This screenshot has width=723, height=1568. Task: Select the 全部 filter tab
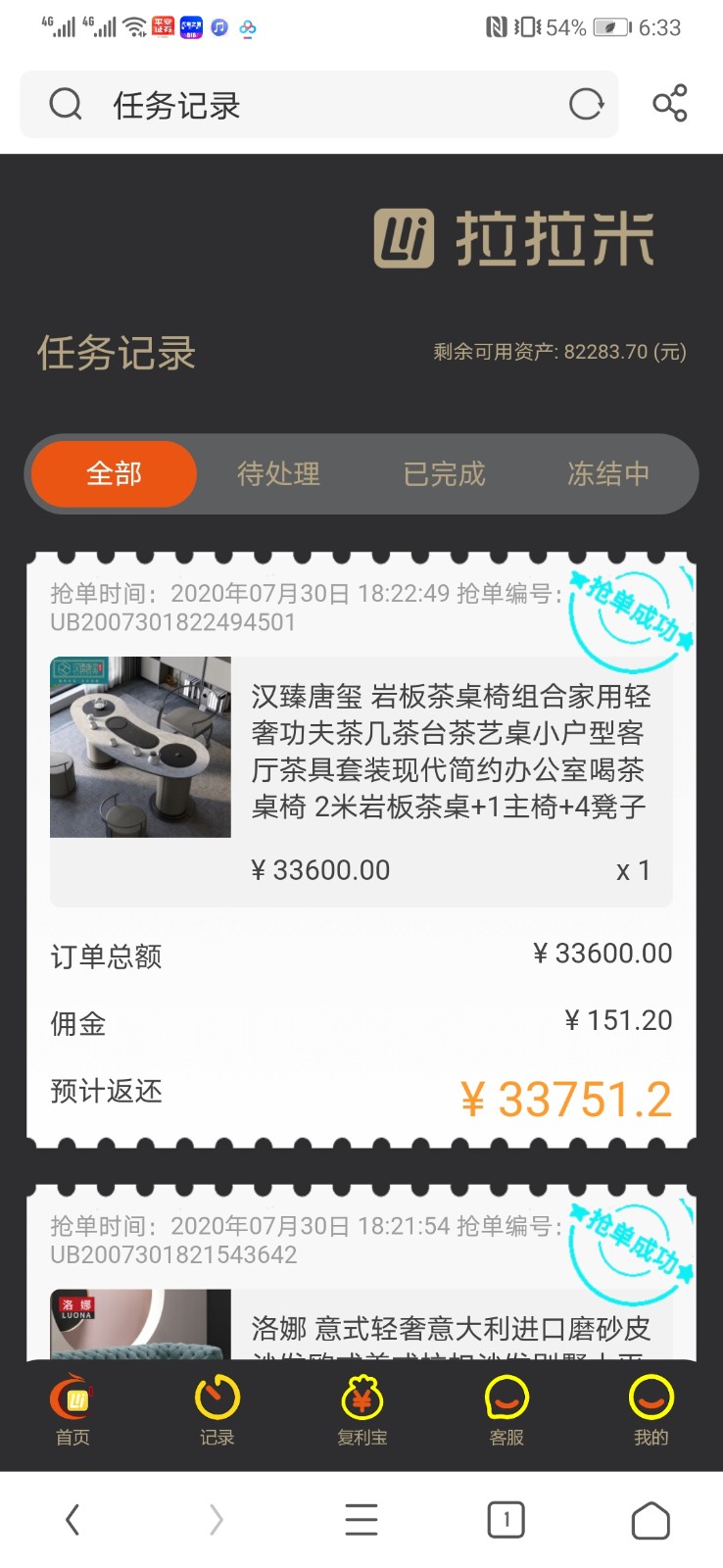click(115, 474)
